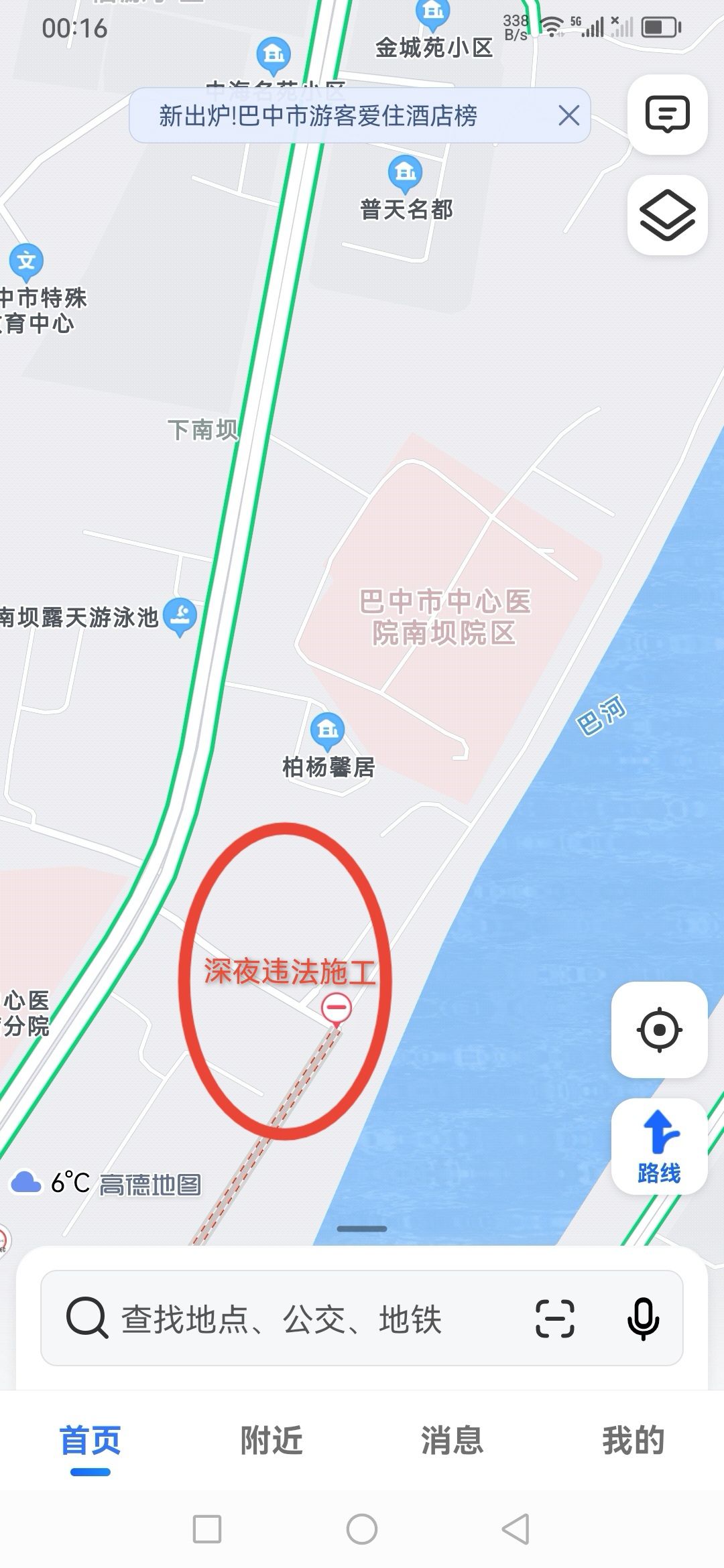Tap the road closure marker on map
Viewport: 724px width, 1568px height.
click(x=337, y=1008)
